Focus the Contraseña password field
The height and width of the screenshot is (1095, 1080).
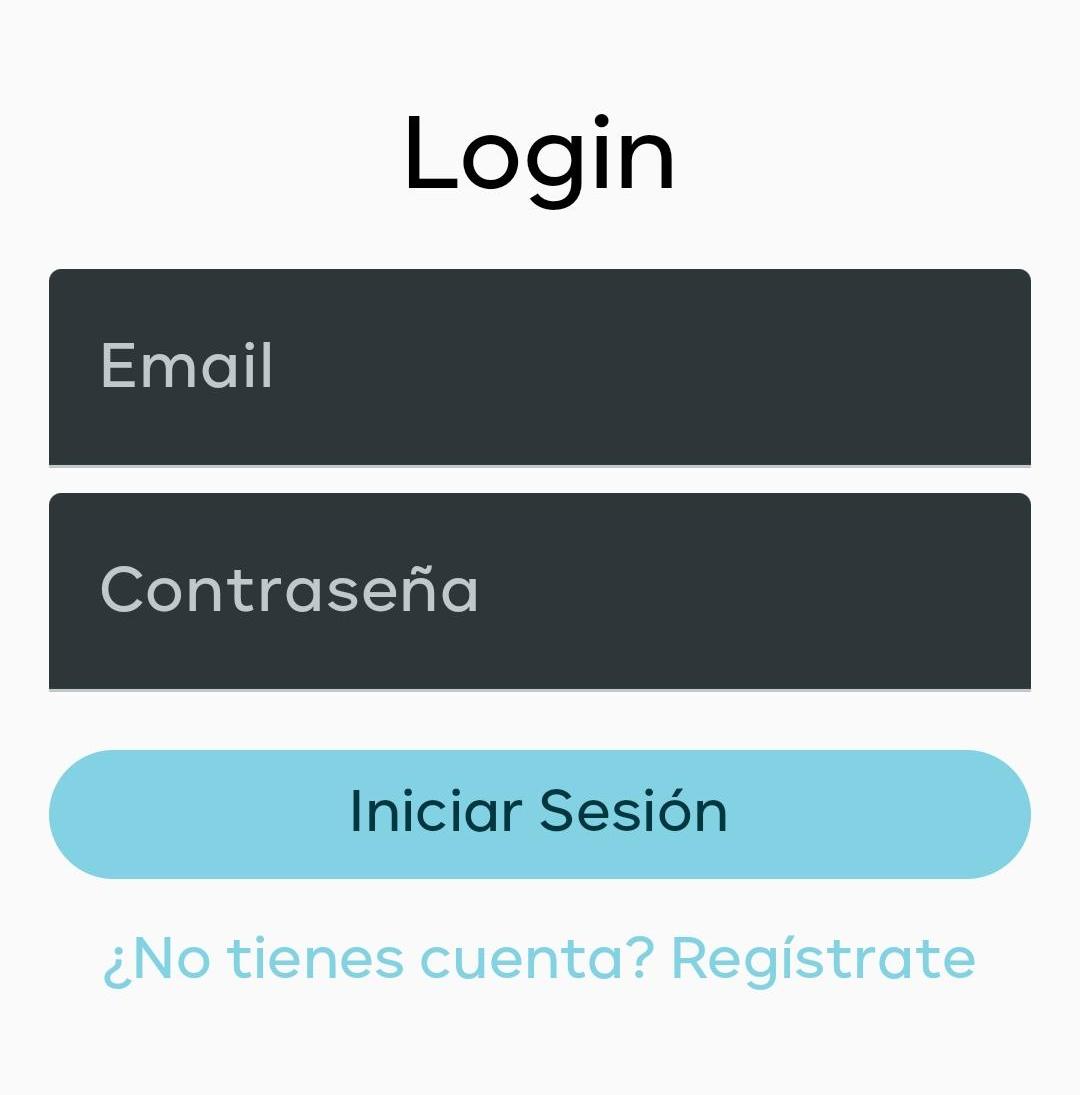(540, 591)
